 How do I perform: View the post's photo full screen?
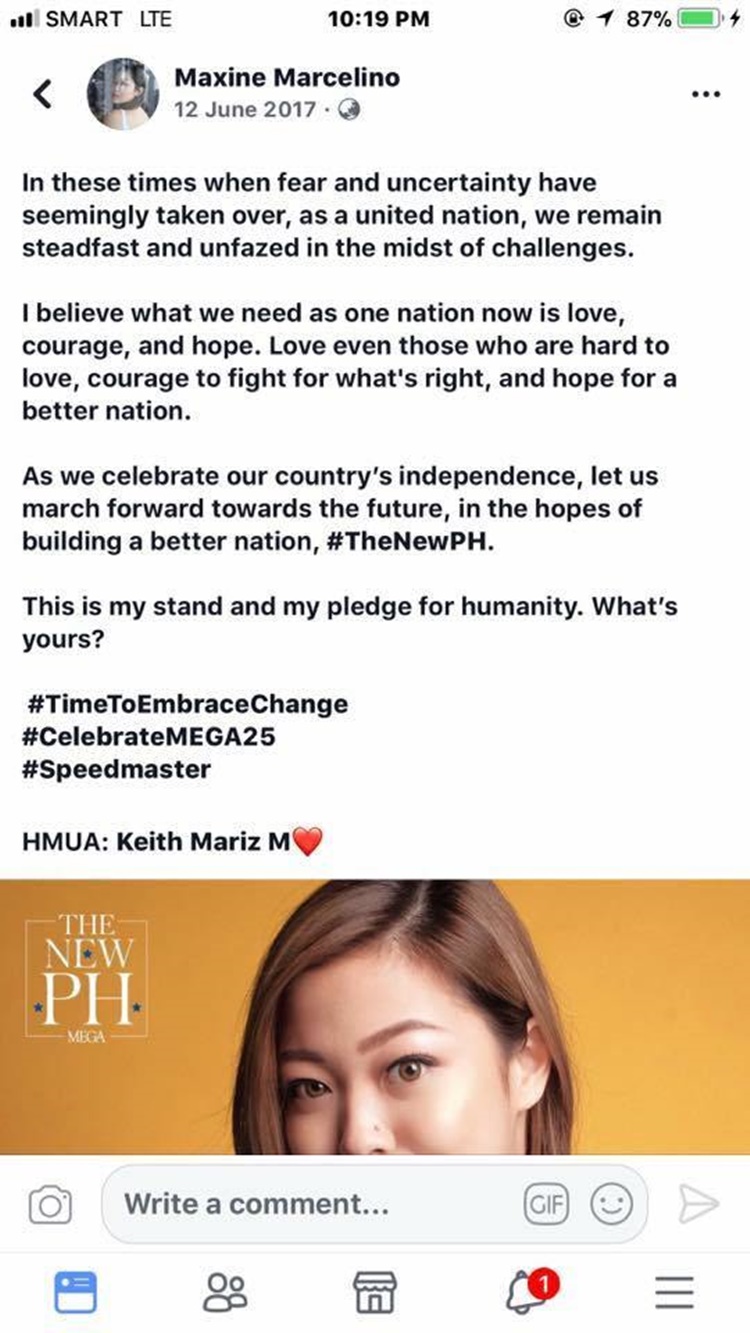click(375, 1017)
